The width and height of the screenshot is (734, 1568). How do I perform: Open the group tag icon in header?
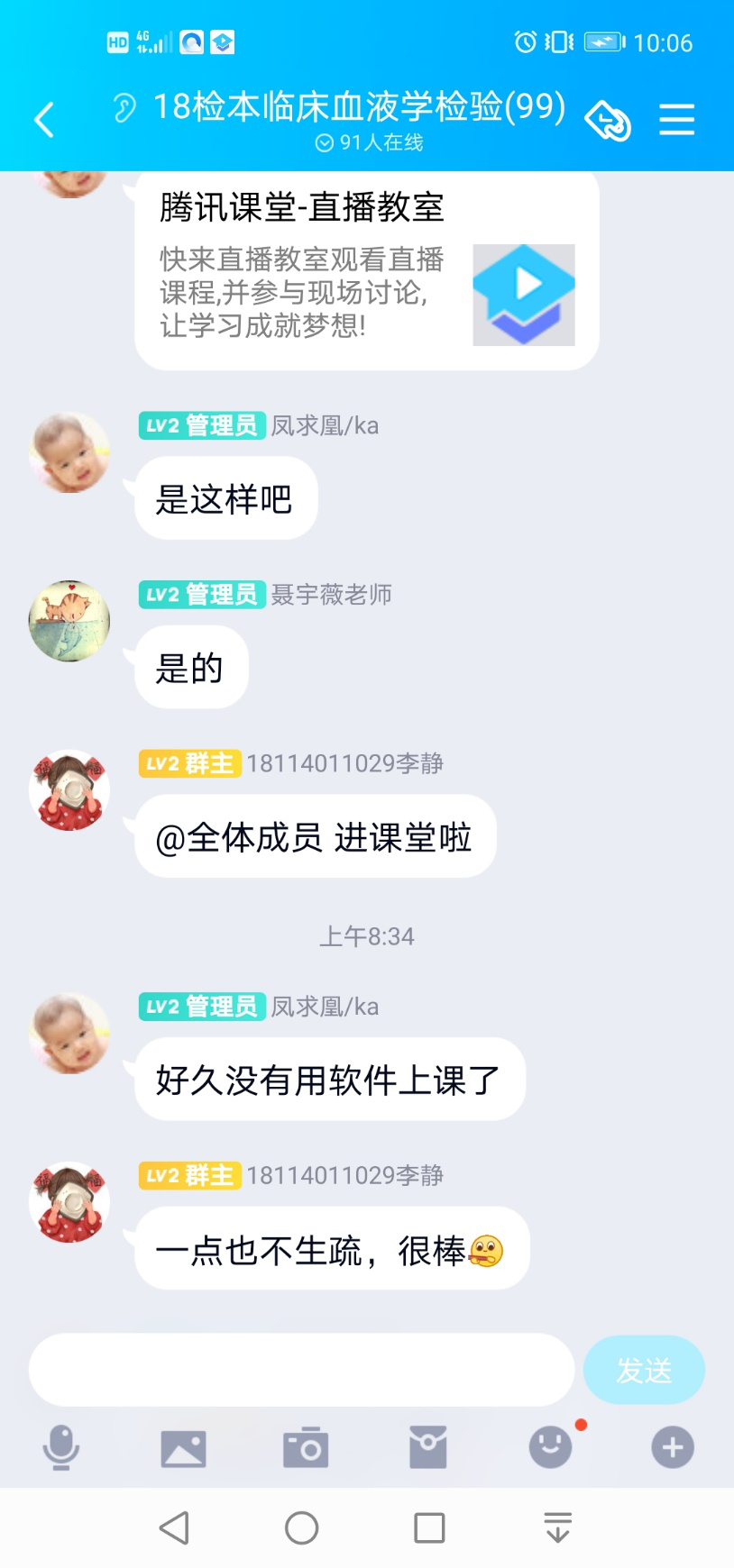click(608, 120)
